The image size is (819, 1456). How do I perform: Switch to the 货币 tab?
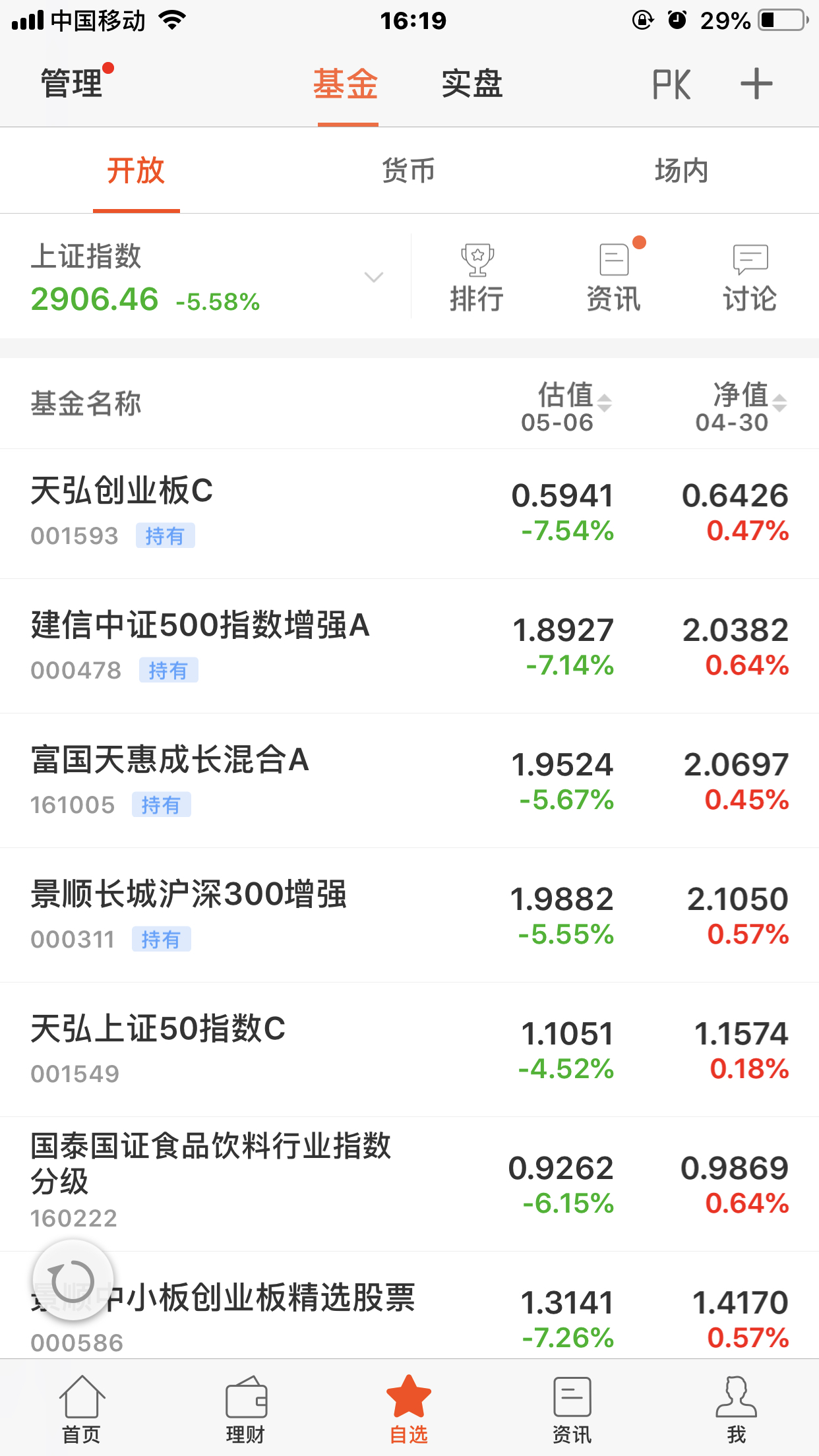click(x=409, y=170)
